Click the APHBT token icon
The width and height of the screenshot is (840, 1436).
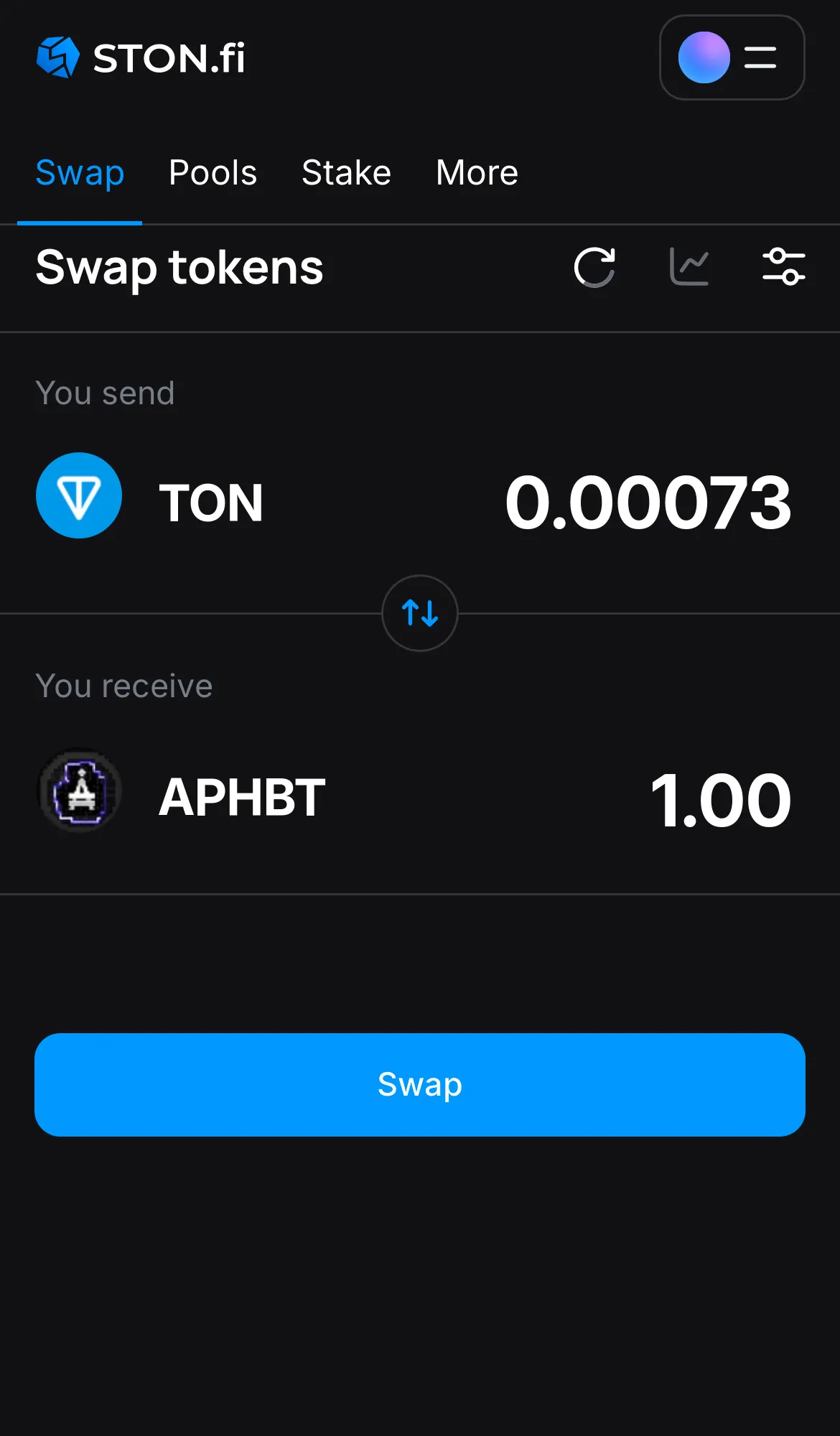(79, 790)
